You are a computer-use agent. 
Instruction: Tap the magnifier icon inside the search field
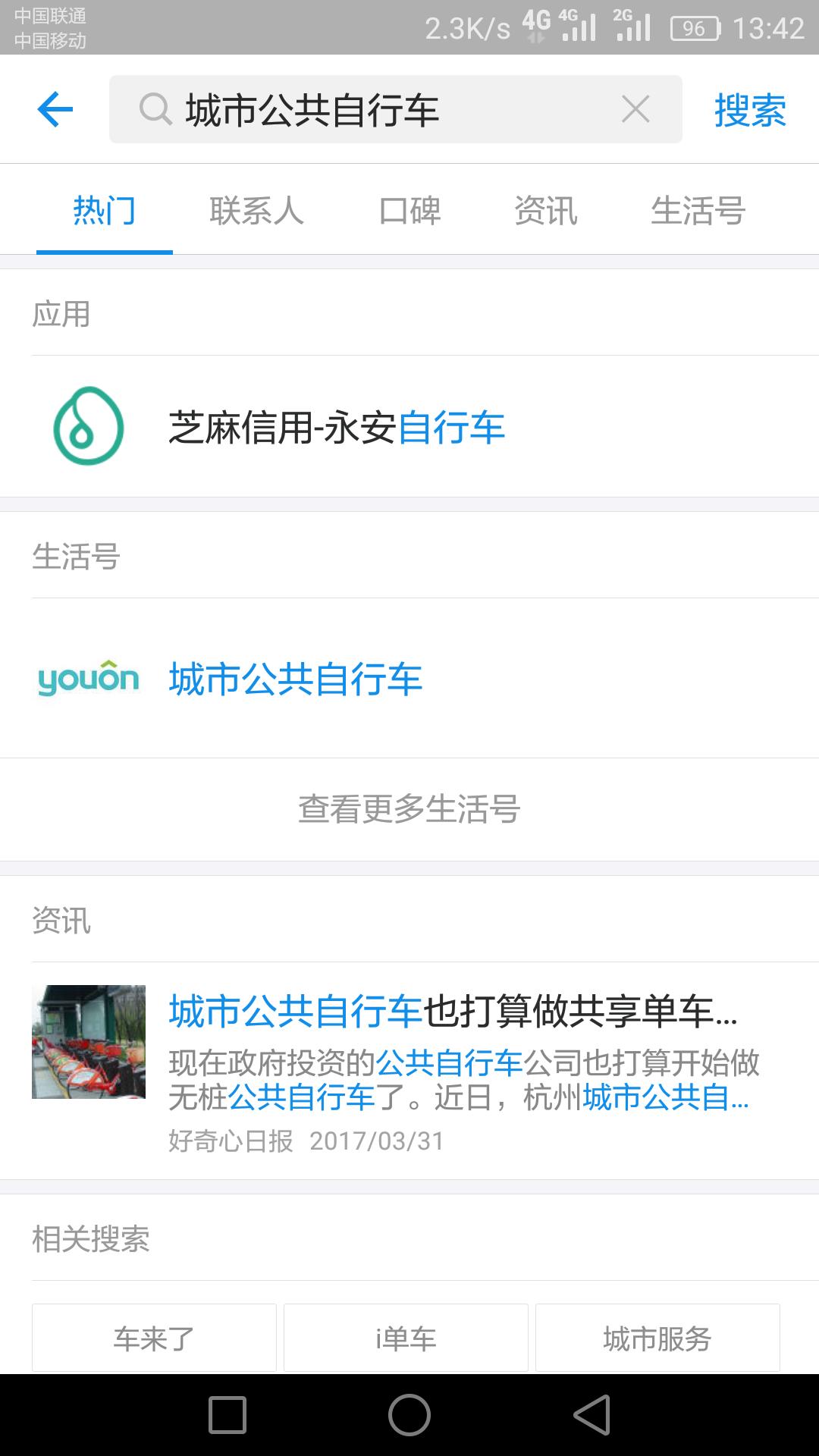tap(155, 110)
